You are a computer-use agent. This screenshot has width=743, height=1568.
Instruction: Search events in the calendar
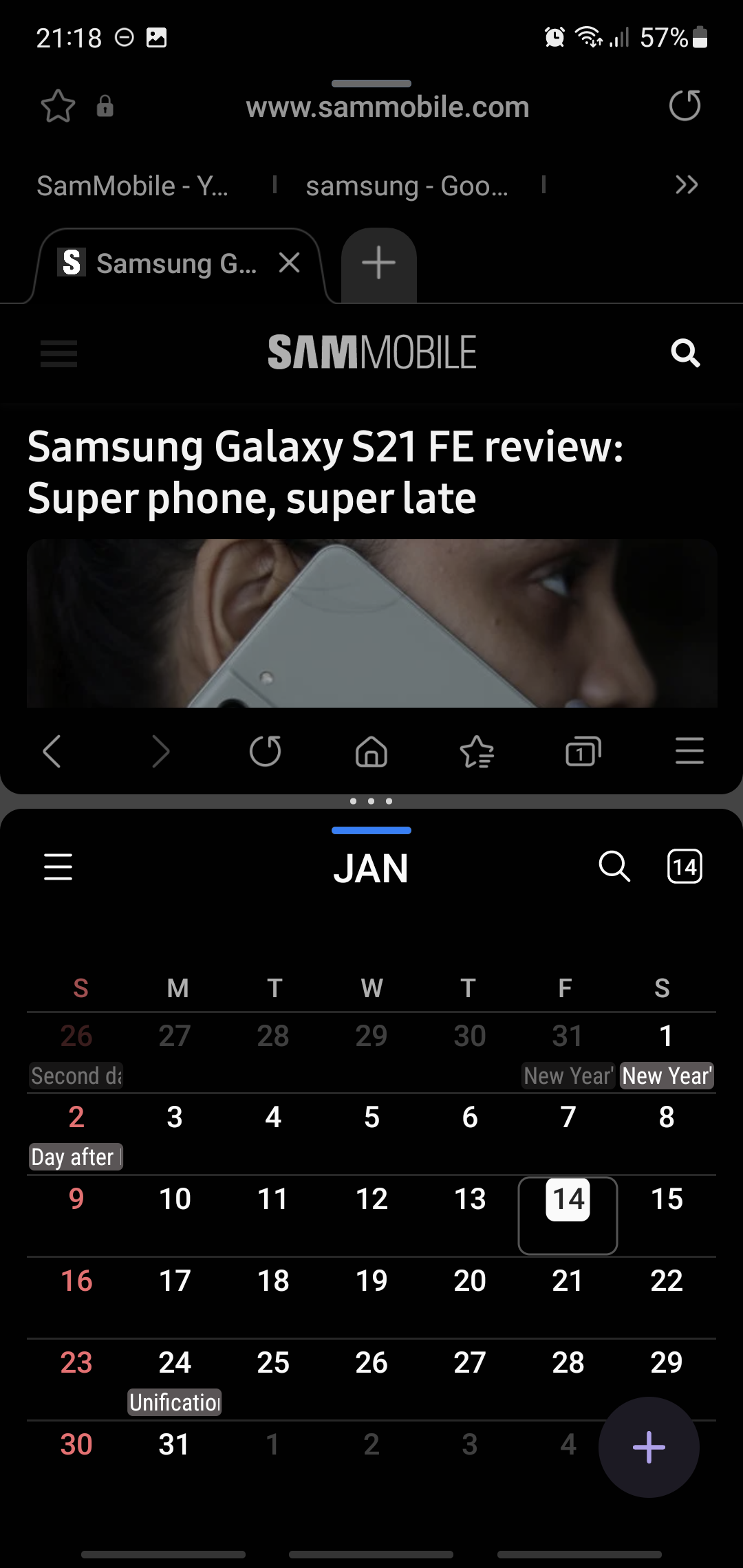[614, 867]
